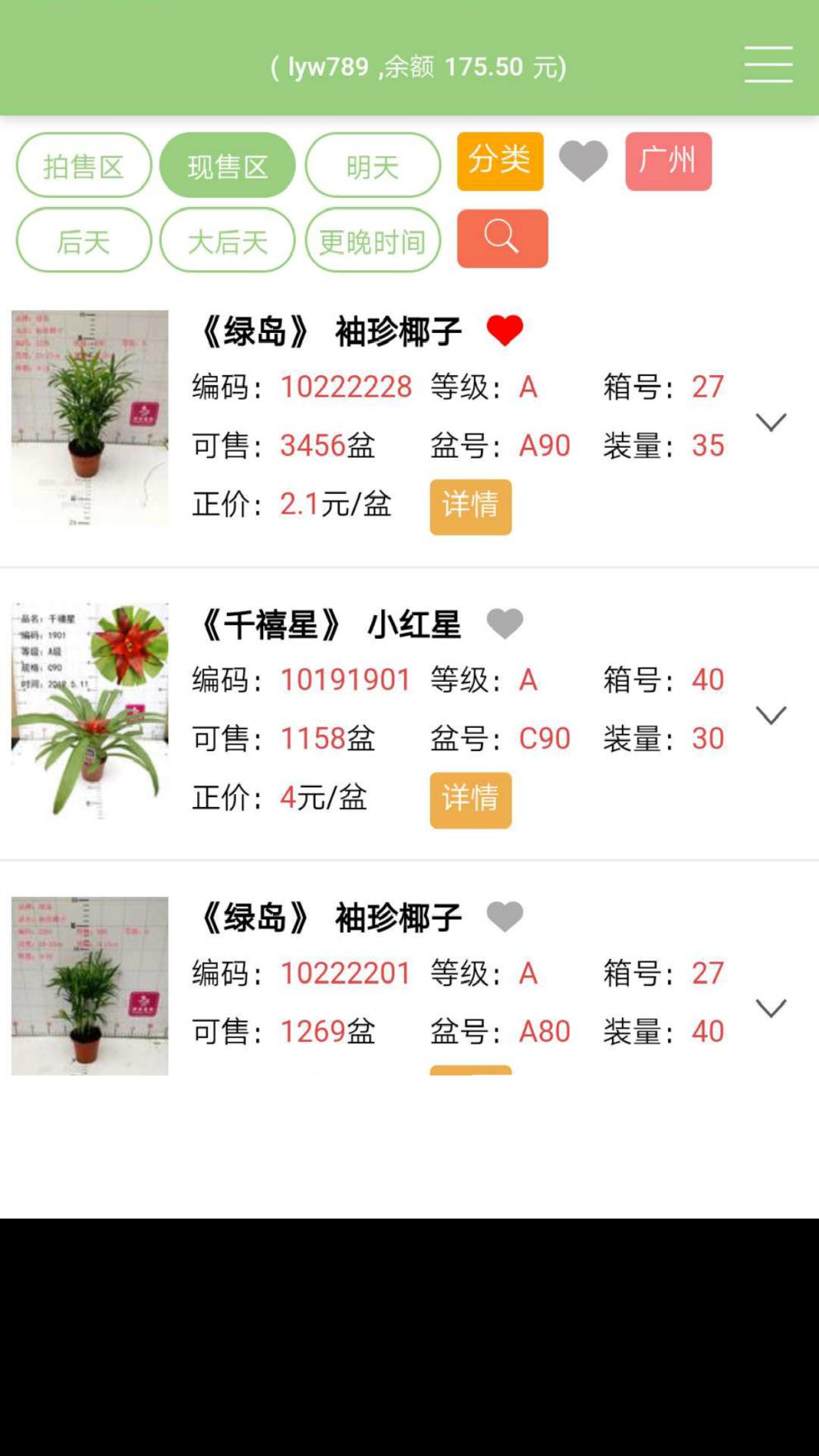
Task: Expand details for item 10222228
Action: (772, 421)
